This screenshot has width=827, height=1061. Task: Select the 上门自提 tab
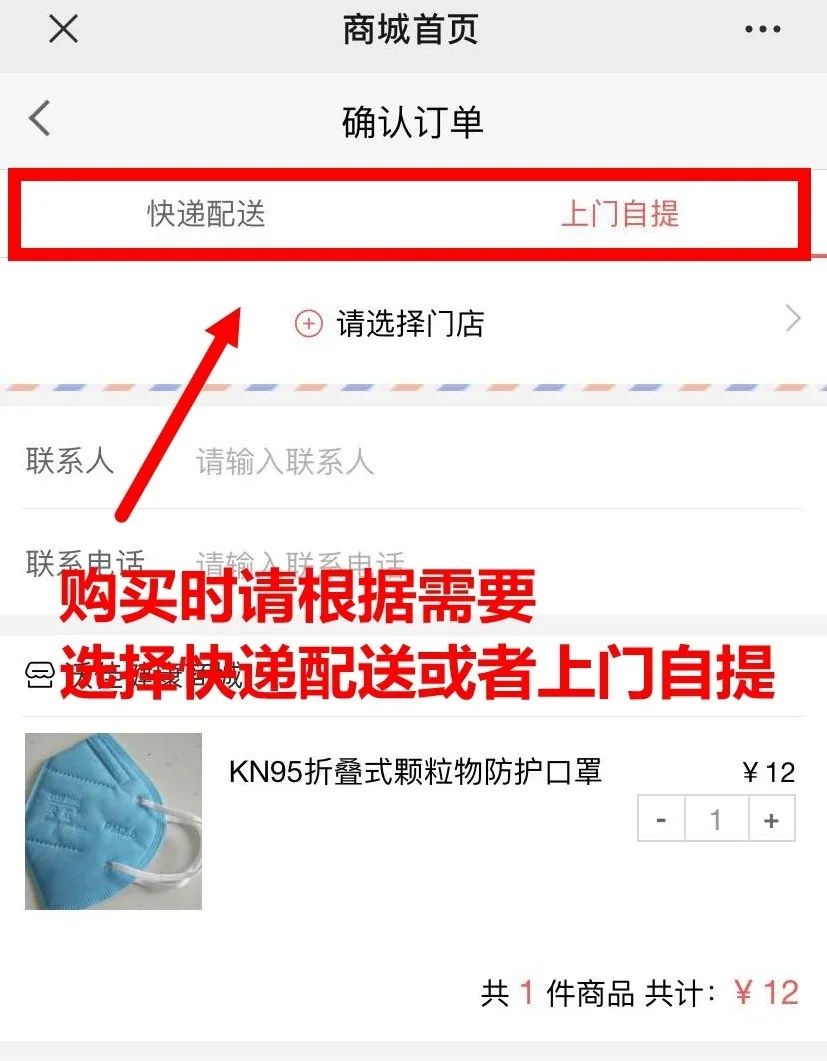click(619, 213)
